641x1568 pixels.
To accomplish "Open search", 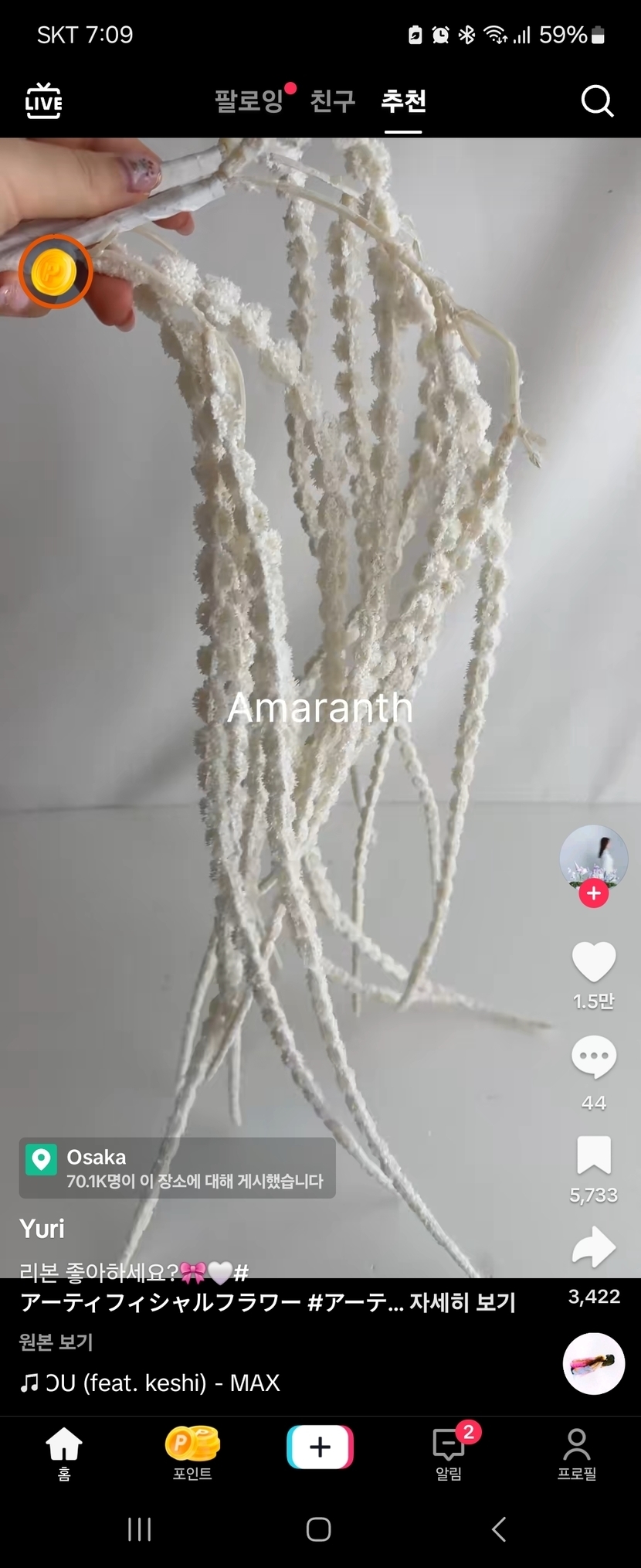I will (597, 100).
